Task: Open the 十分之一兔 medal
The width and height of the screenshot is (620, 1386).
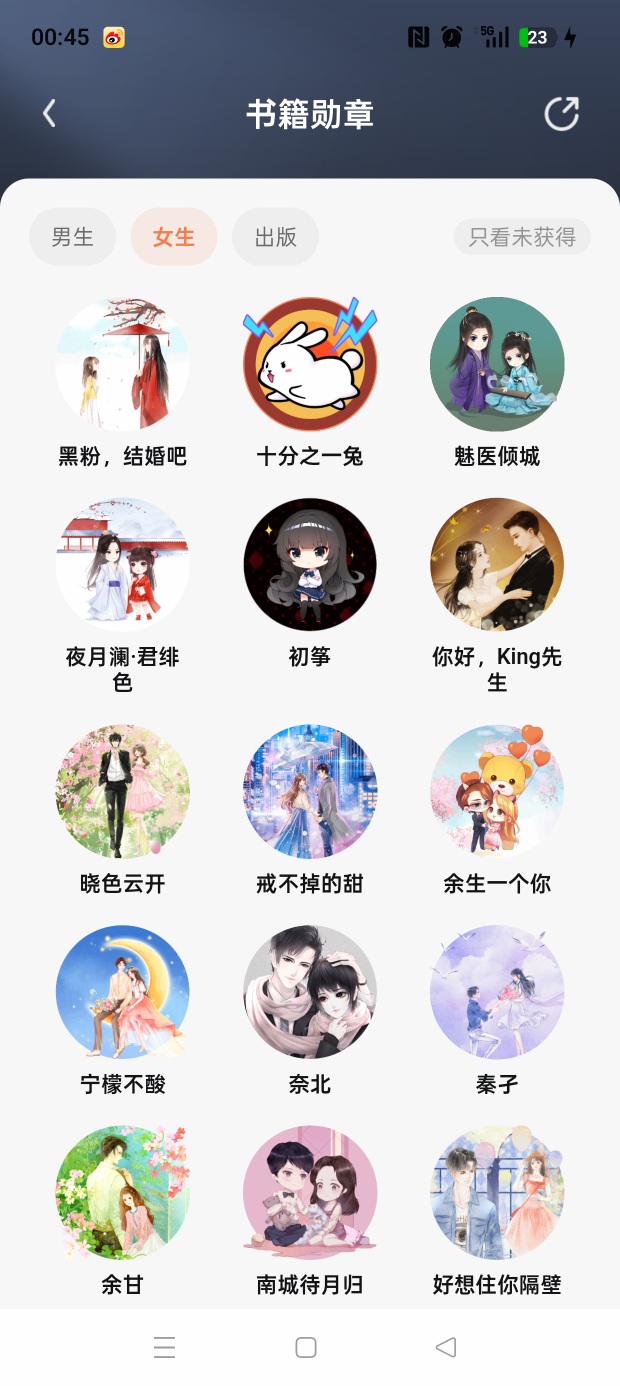Action: (310, 364)
